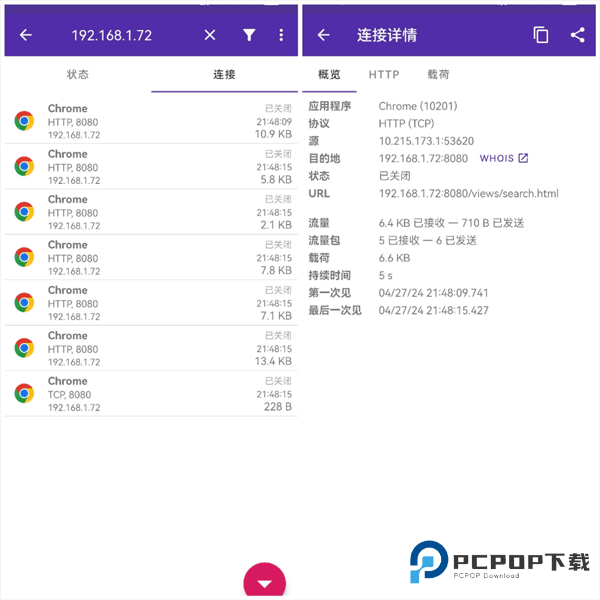Open the Chrome TCP connection sized 228 B

[152, 394]
